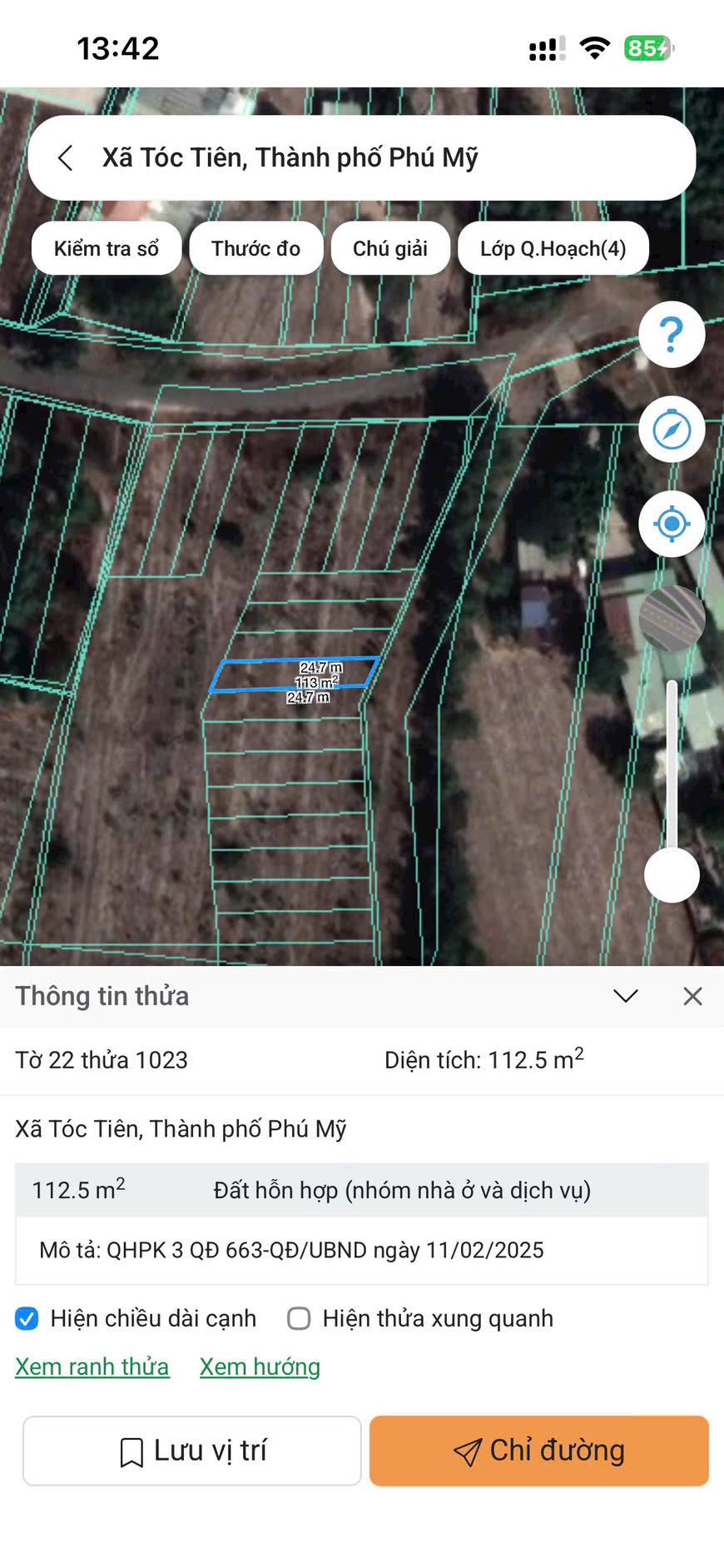Image resolution: width=724 pixels, height=1568 pixels.
Task: Uncheck Hiện chiều dài cạnh
Action: click(27, 1318)
